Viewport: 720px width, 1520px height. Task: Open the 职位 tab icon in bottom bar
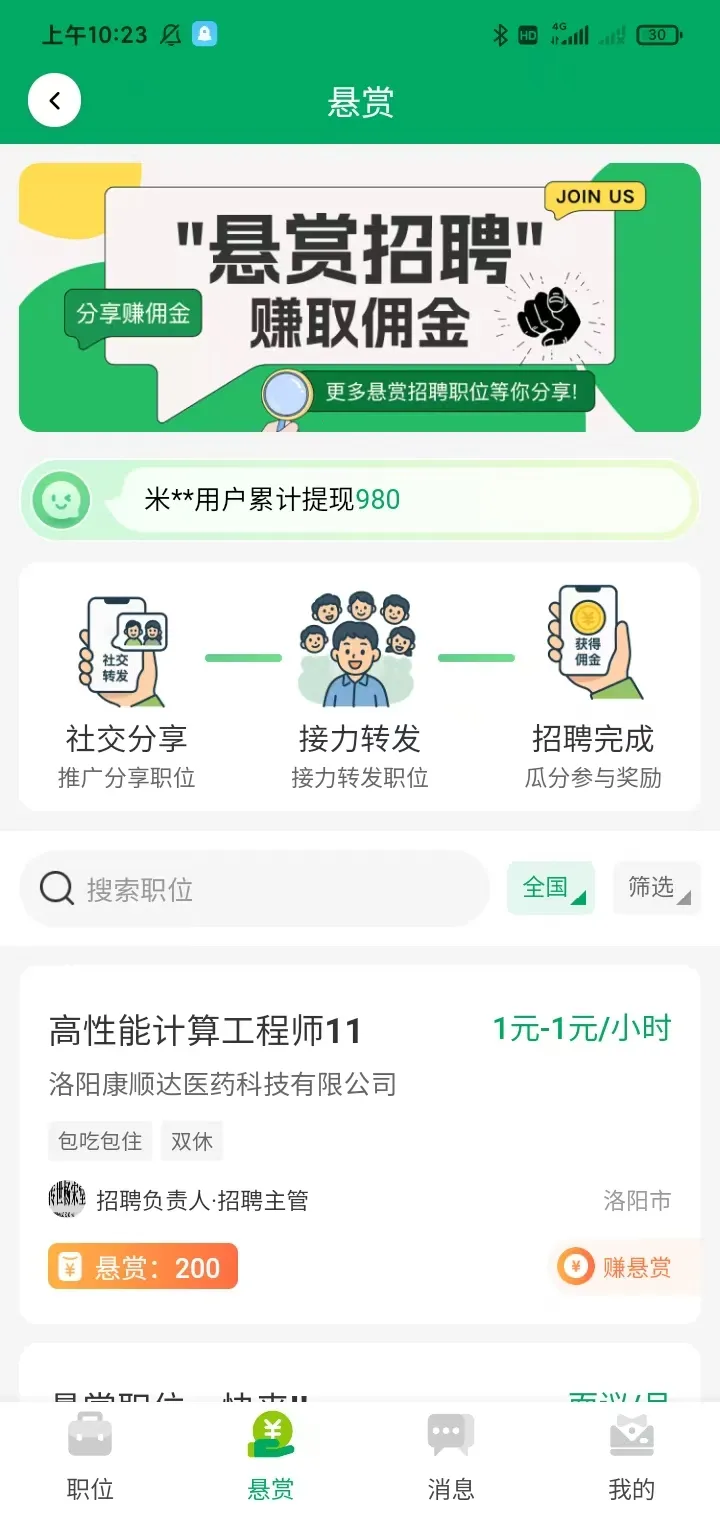tap(90, 1434)
